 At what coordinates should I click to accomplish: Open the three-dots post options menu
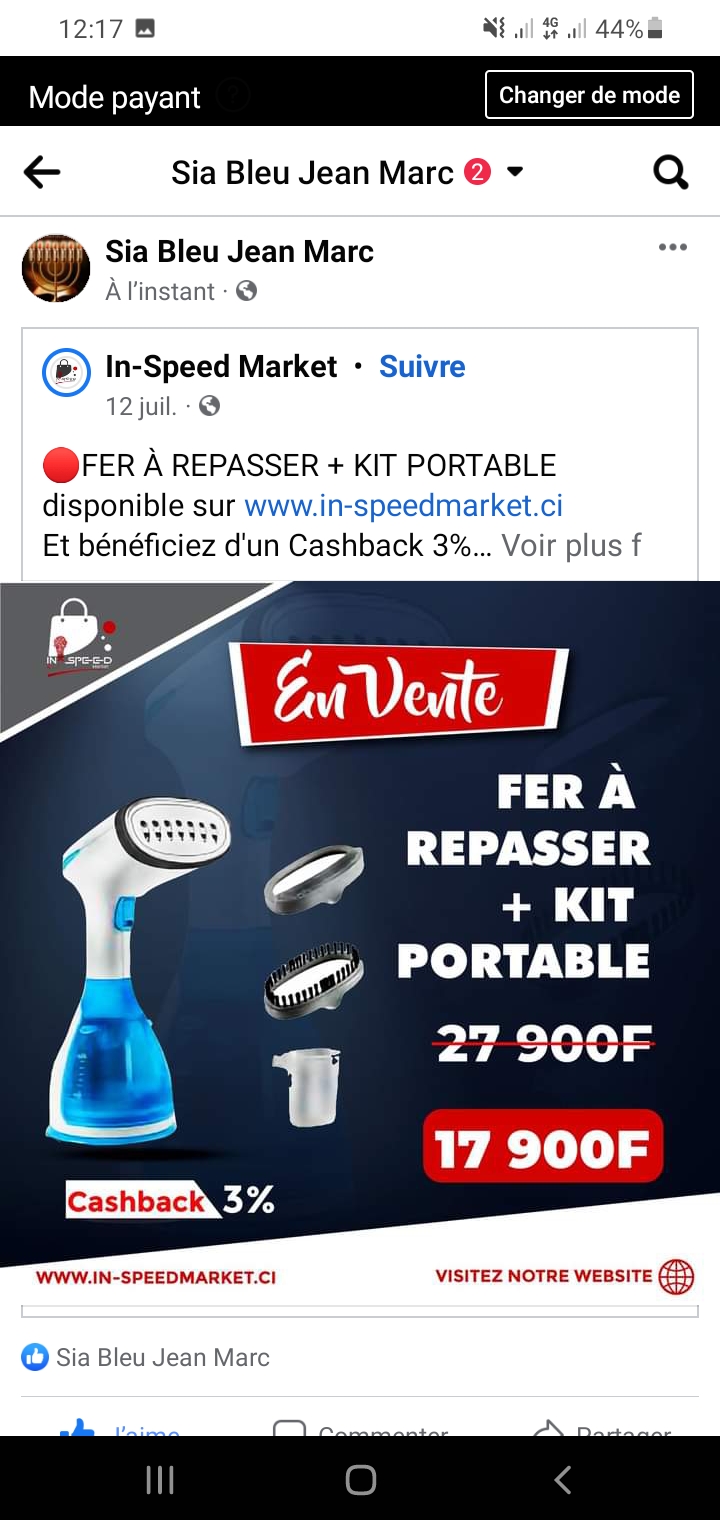click(x=673, y=248)
